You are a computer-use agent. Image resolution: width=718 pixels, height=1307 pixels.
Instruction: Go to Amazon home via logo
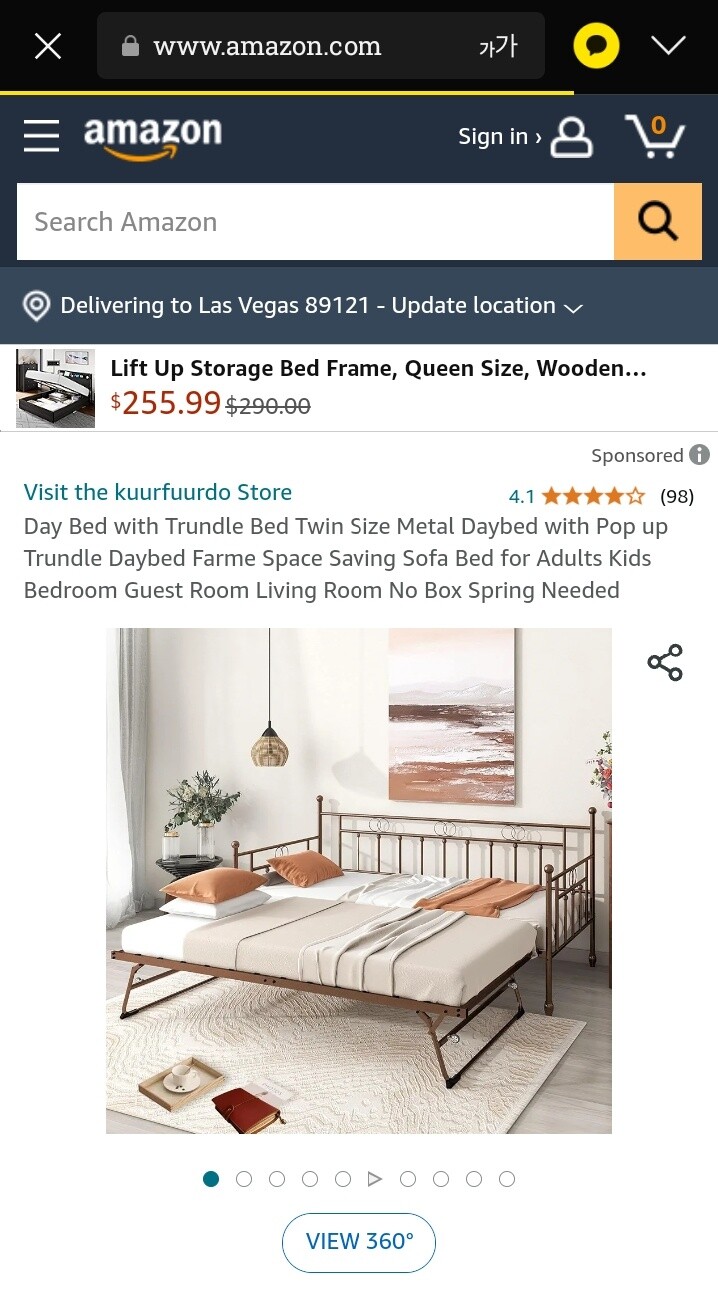click(152, 138)
